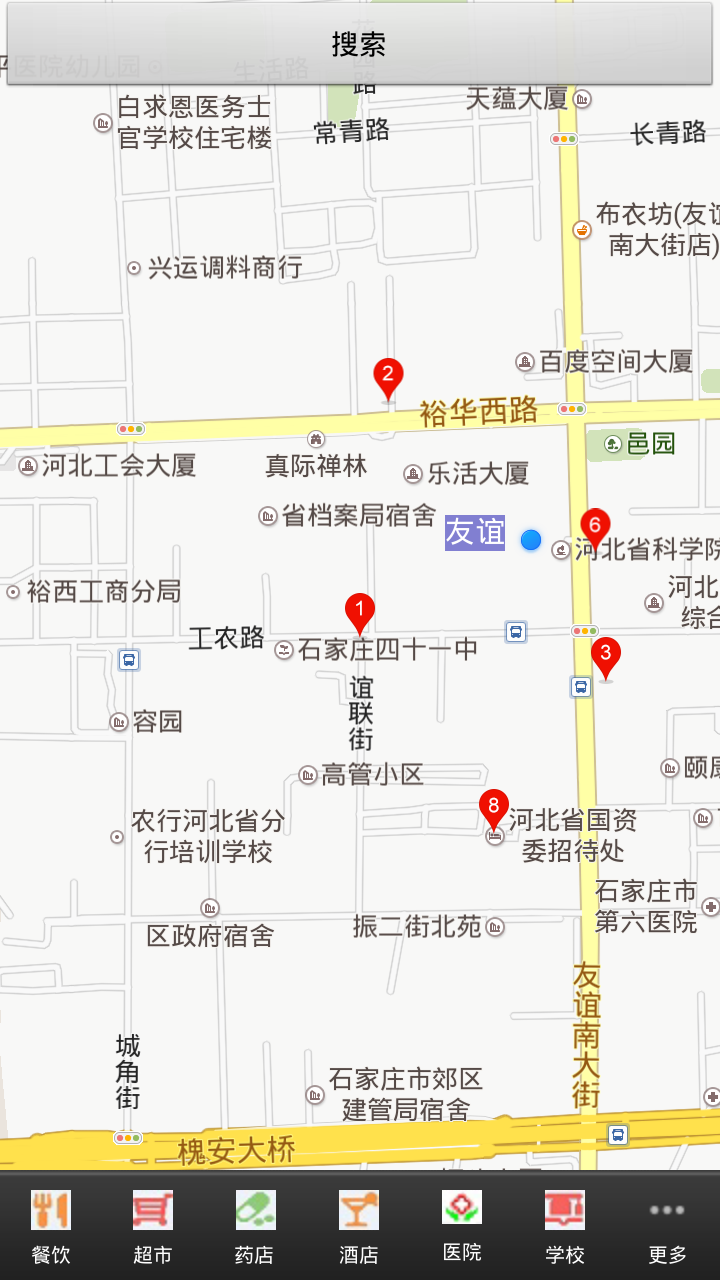This screenshot has height=1280, width=720.
Task: Tap red marker number 2
Action: [x=388, y=377]
